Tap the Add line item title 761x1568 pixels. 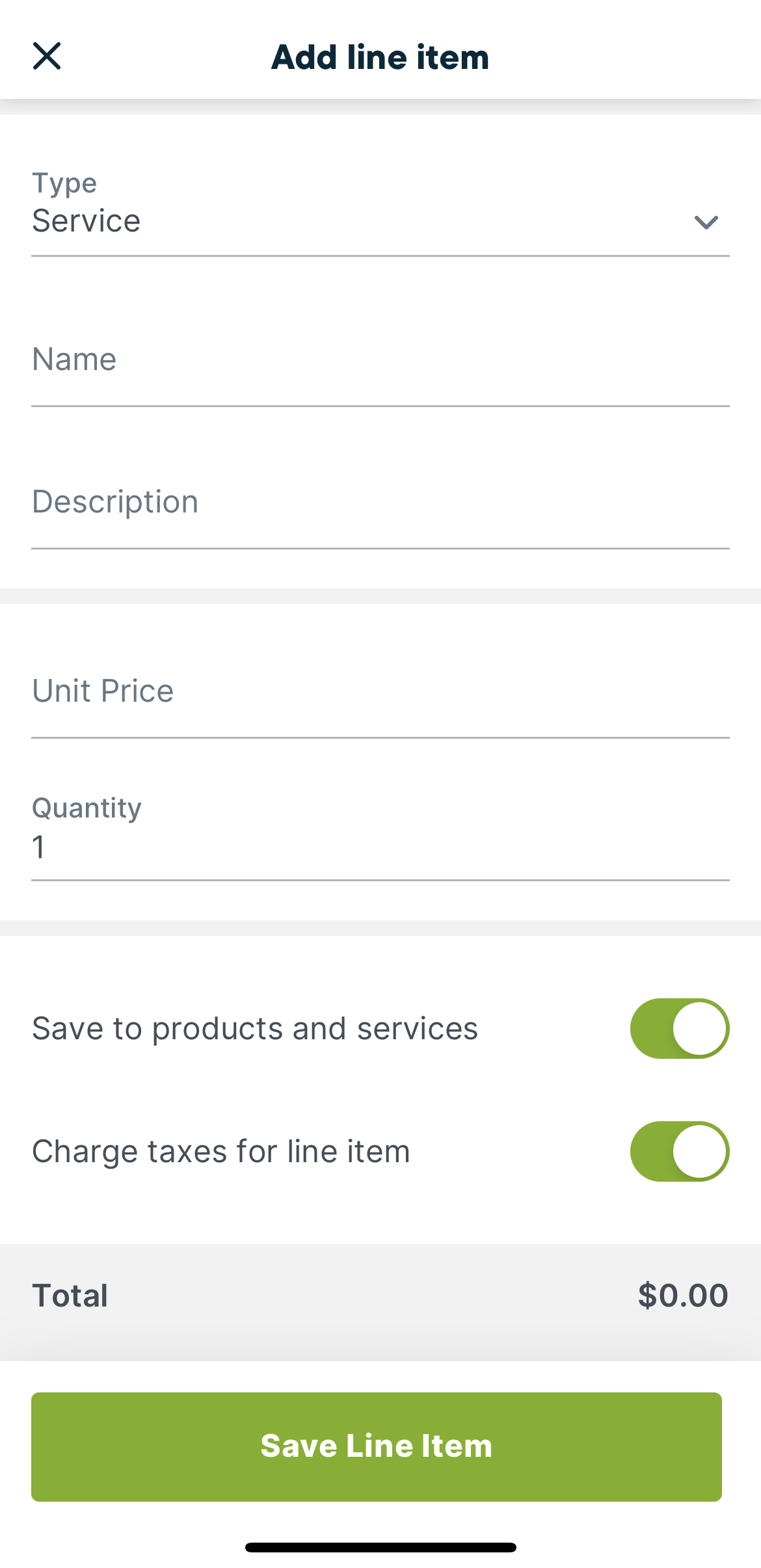(379, 57)
